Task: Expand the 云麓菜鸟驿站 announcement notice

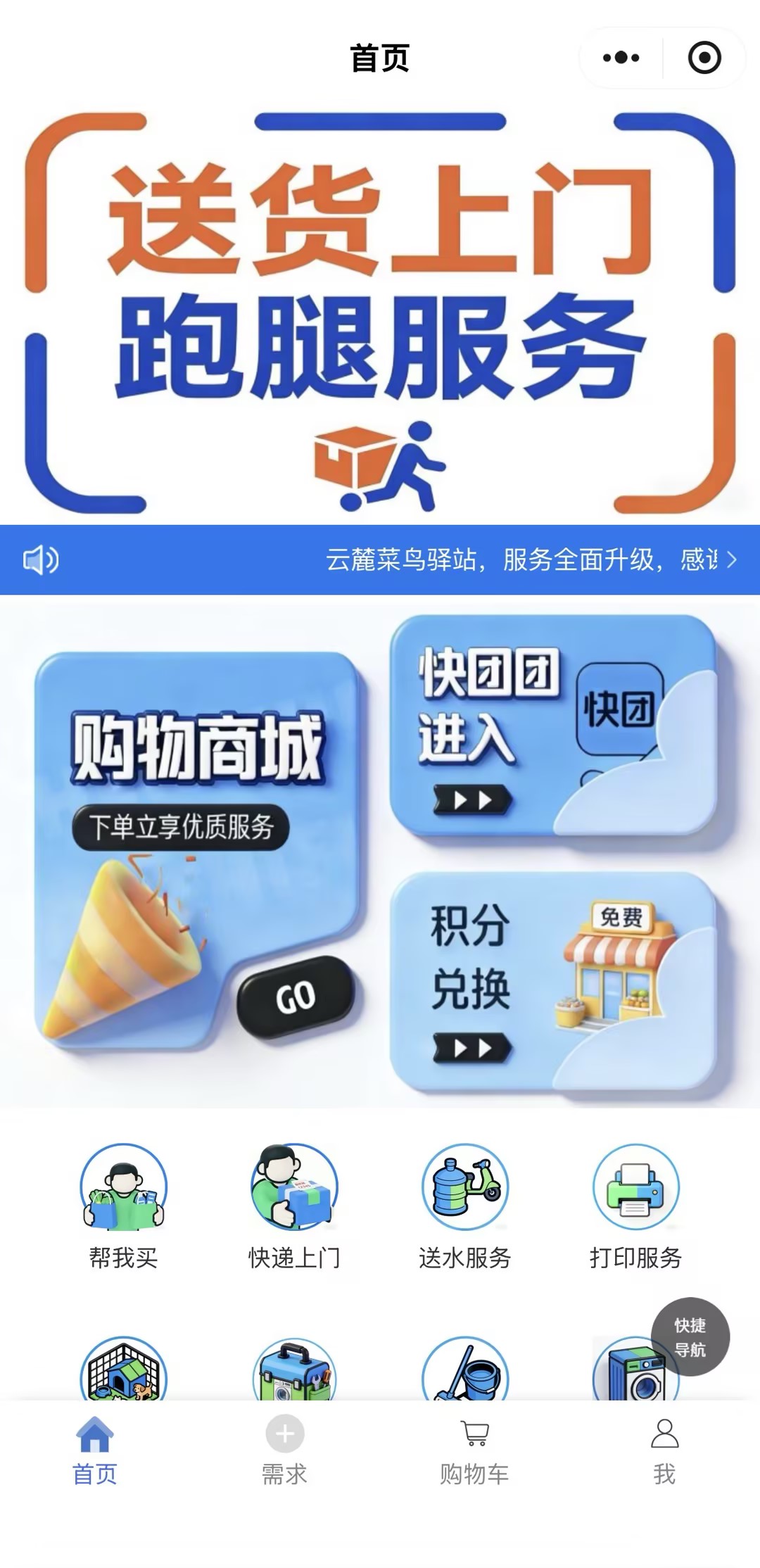Action: click(521, 560)
